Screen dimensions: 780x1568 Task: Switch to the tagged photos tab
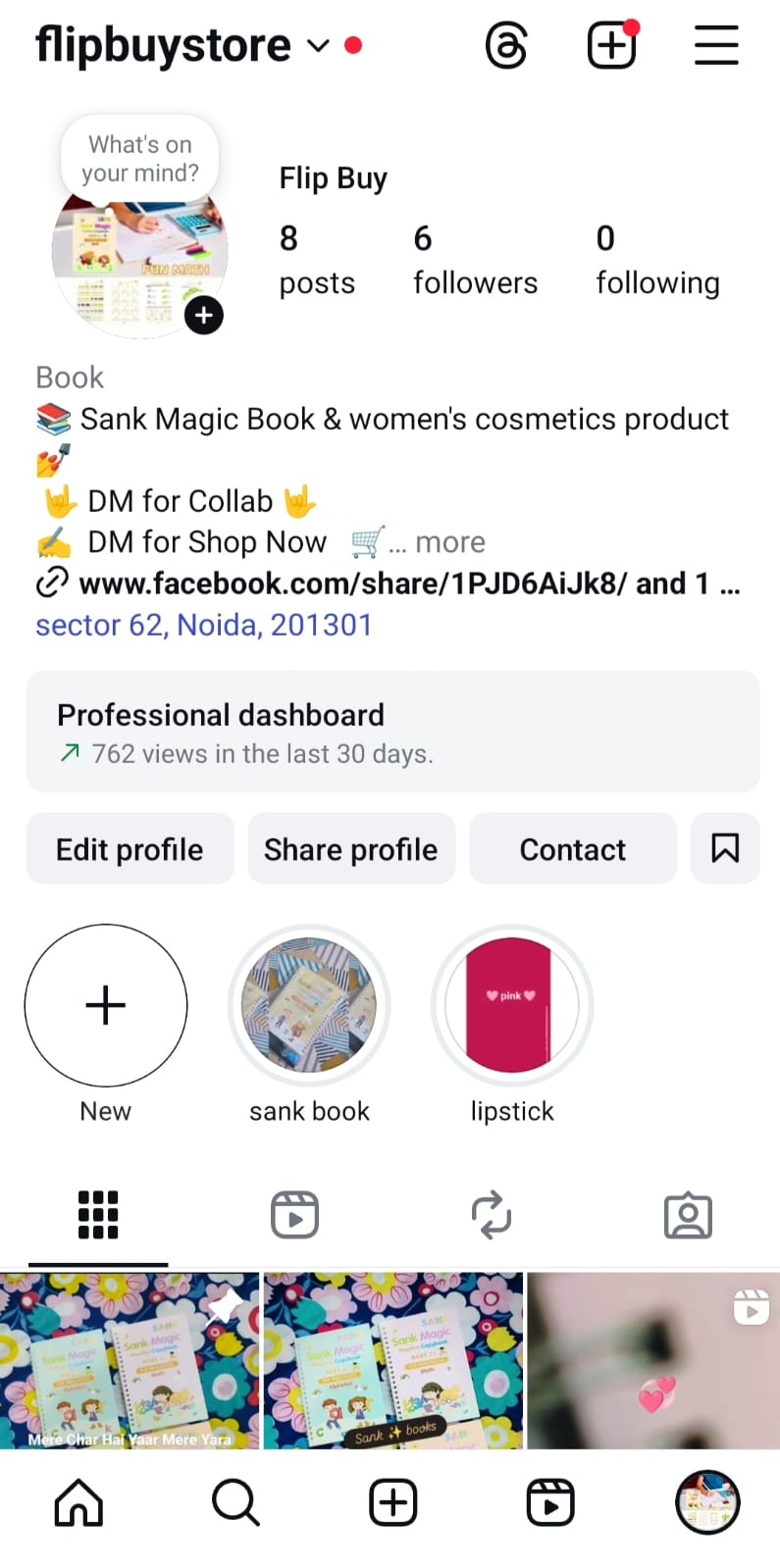[x=688, y=1215]
